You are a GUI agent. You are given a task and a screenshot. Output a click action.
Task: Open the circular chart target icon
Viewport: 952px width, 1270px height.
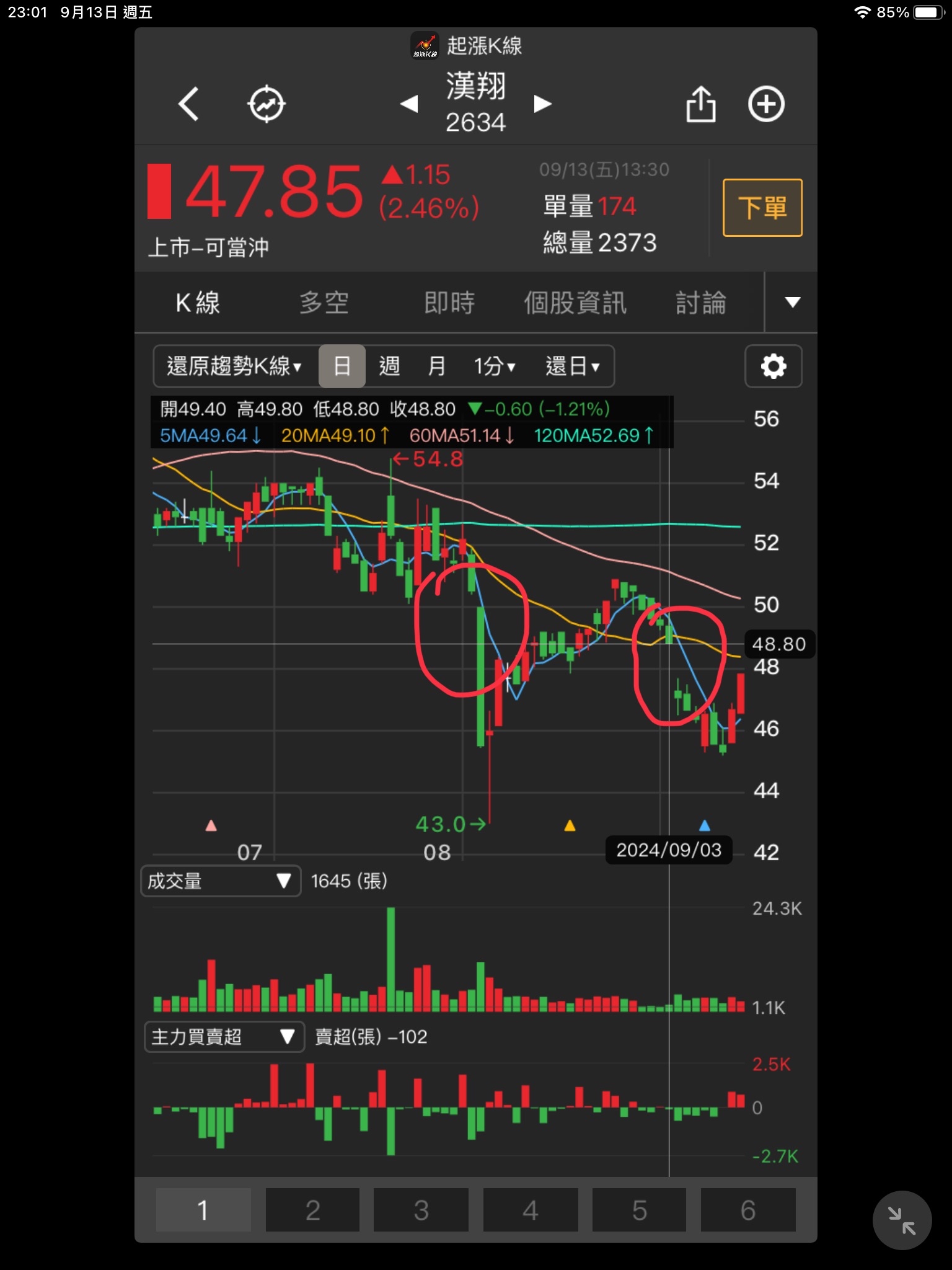(267, 104)
